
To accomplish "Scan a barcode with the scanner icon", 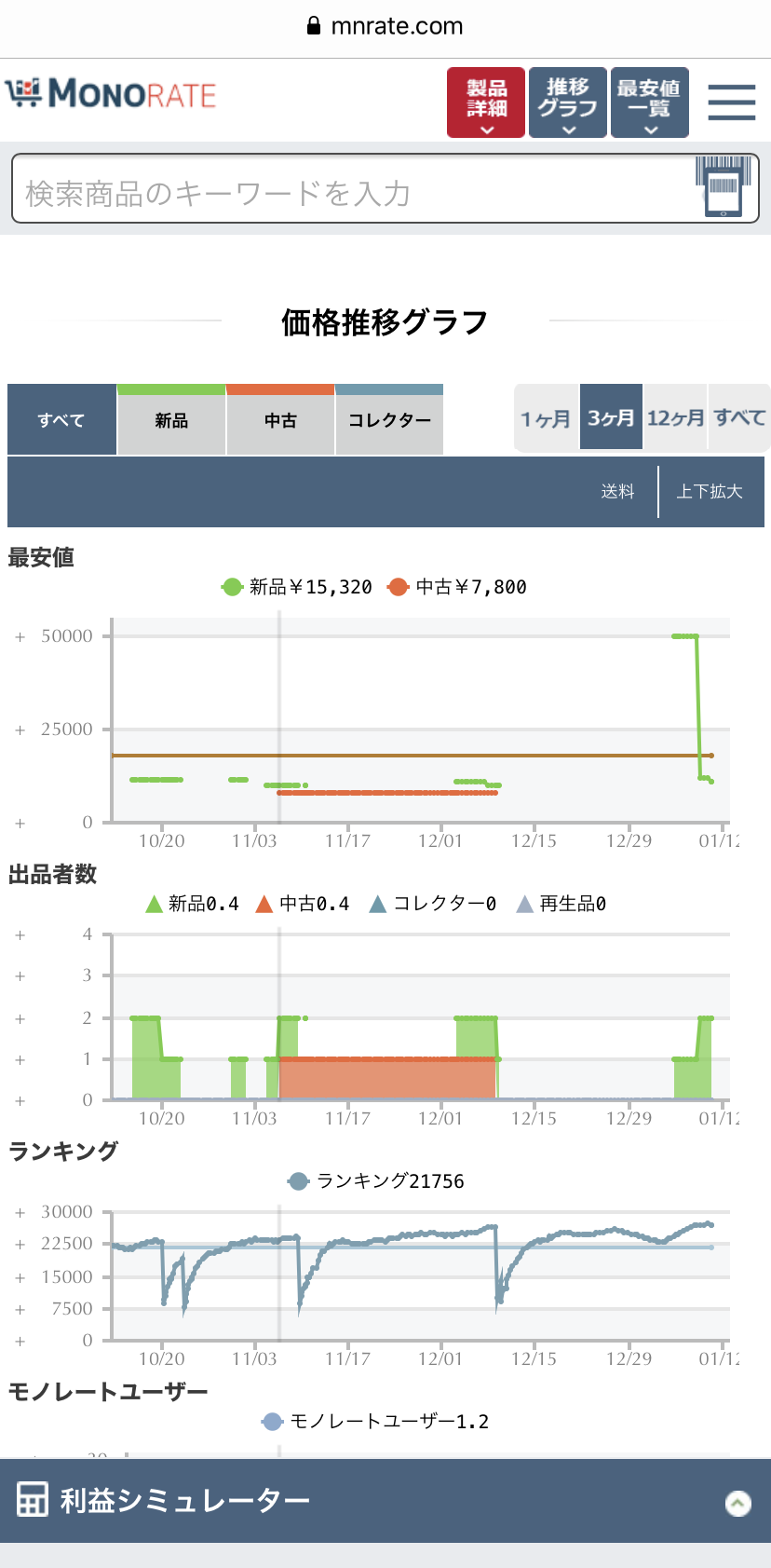I will coord(724,187).
